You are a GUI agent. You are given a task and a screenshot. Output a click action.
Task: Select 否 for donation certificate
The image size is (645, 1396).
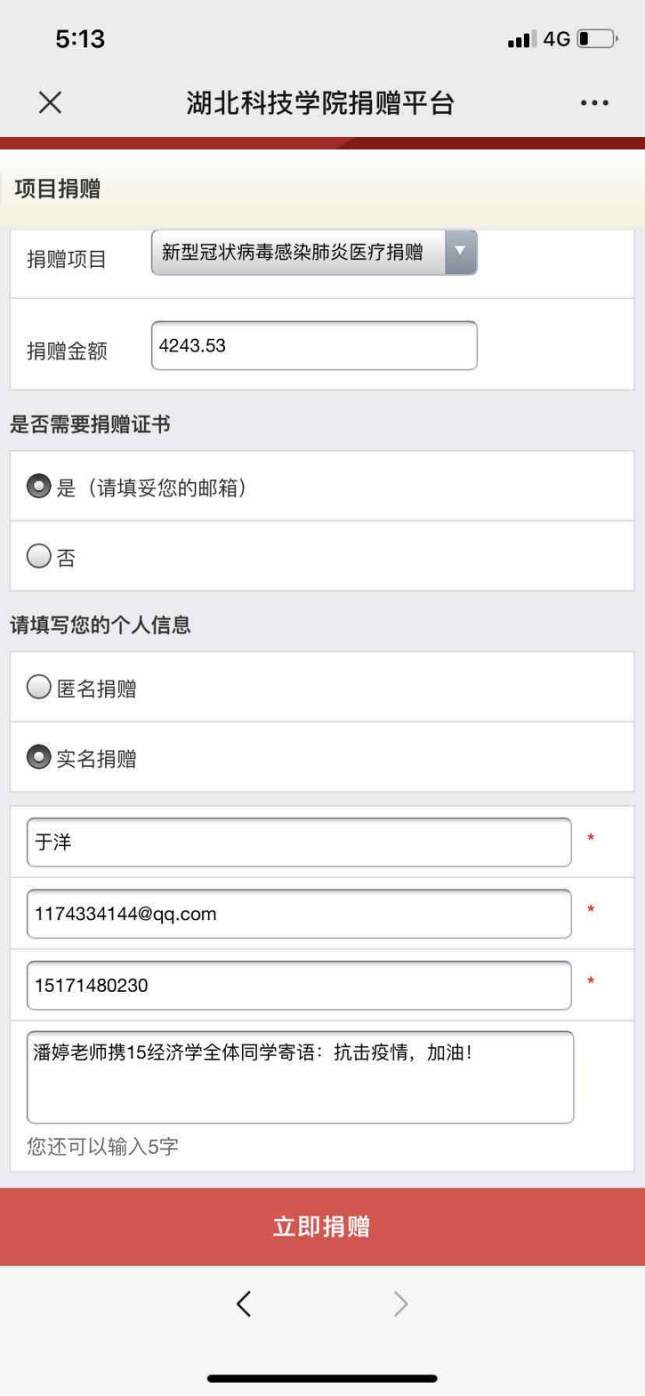coord(39,557)
